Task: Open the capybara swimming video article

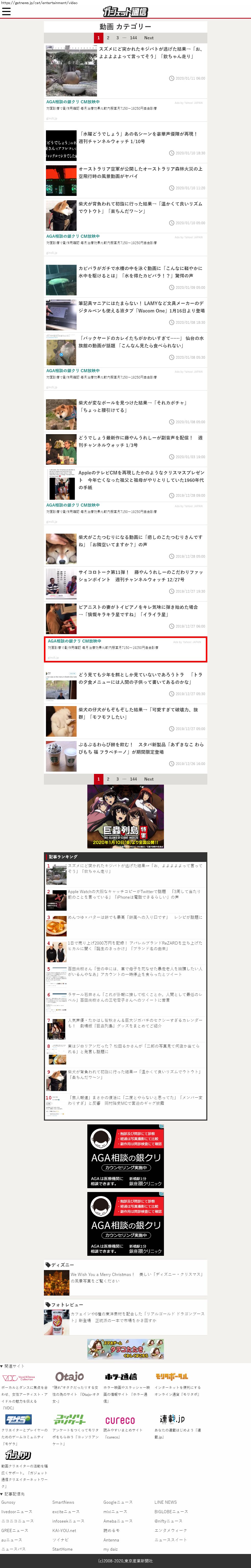Action: point(140,271)
